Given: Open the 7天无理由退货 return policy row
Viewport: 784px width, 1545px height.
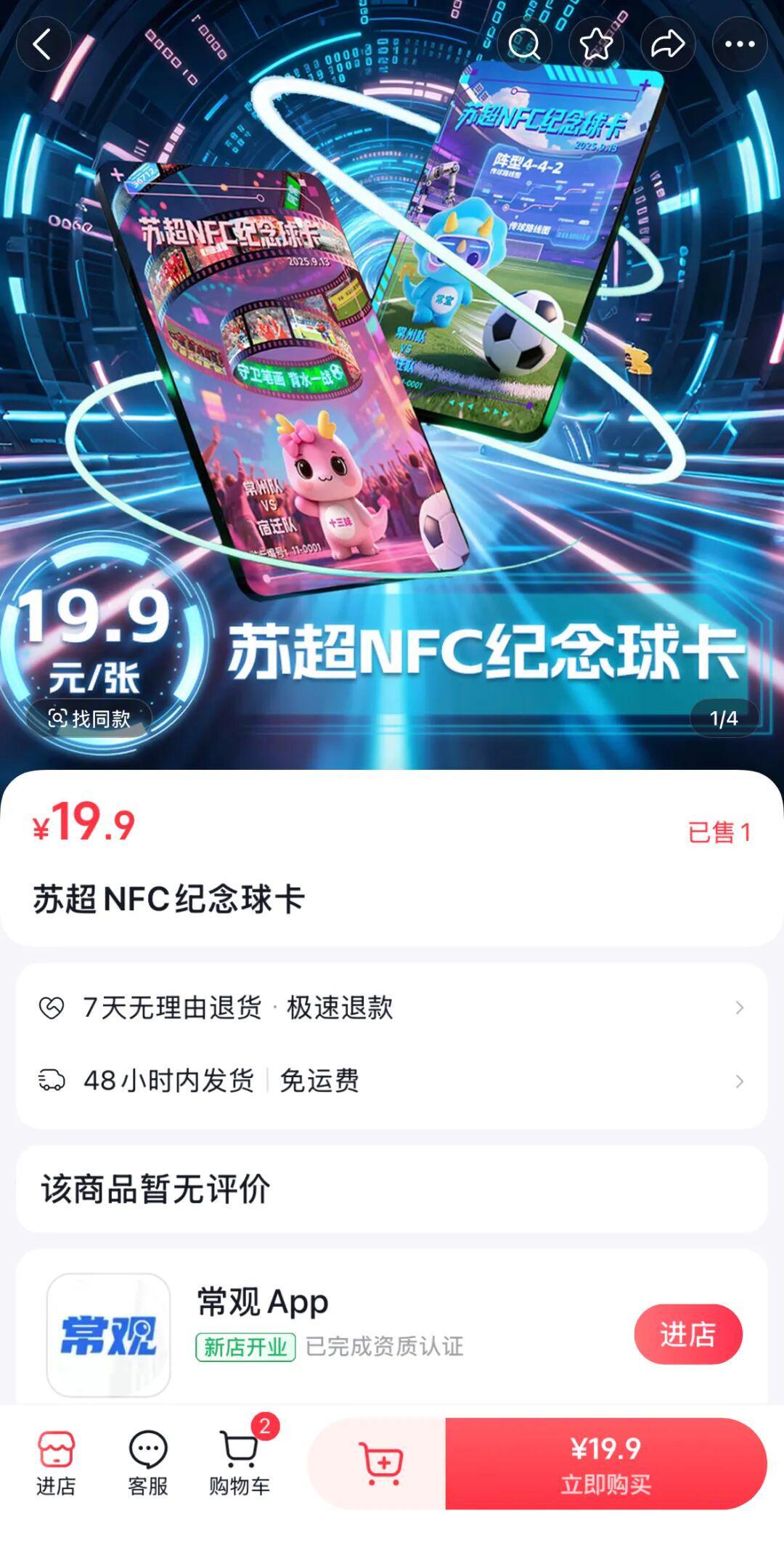Looking at the screenshot, I should point(391,1007).
